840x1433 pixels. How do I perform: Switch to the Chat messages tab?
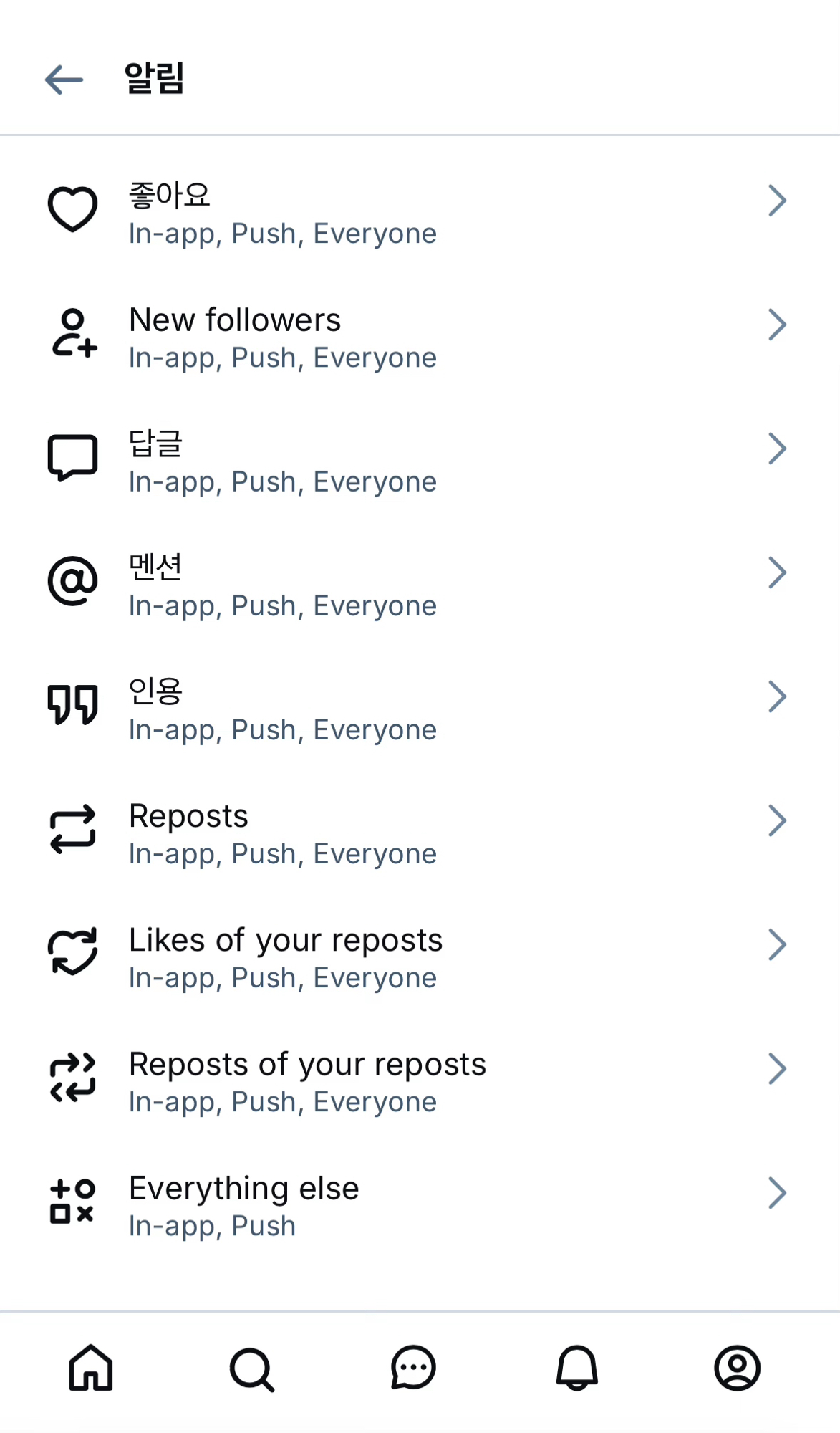click(413, 1368)
